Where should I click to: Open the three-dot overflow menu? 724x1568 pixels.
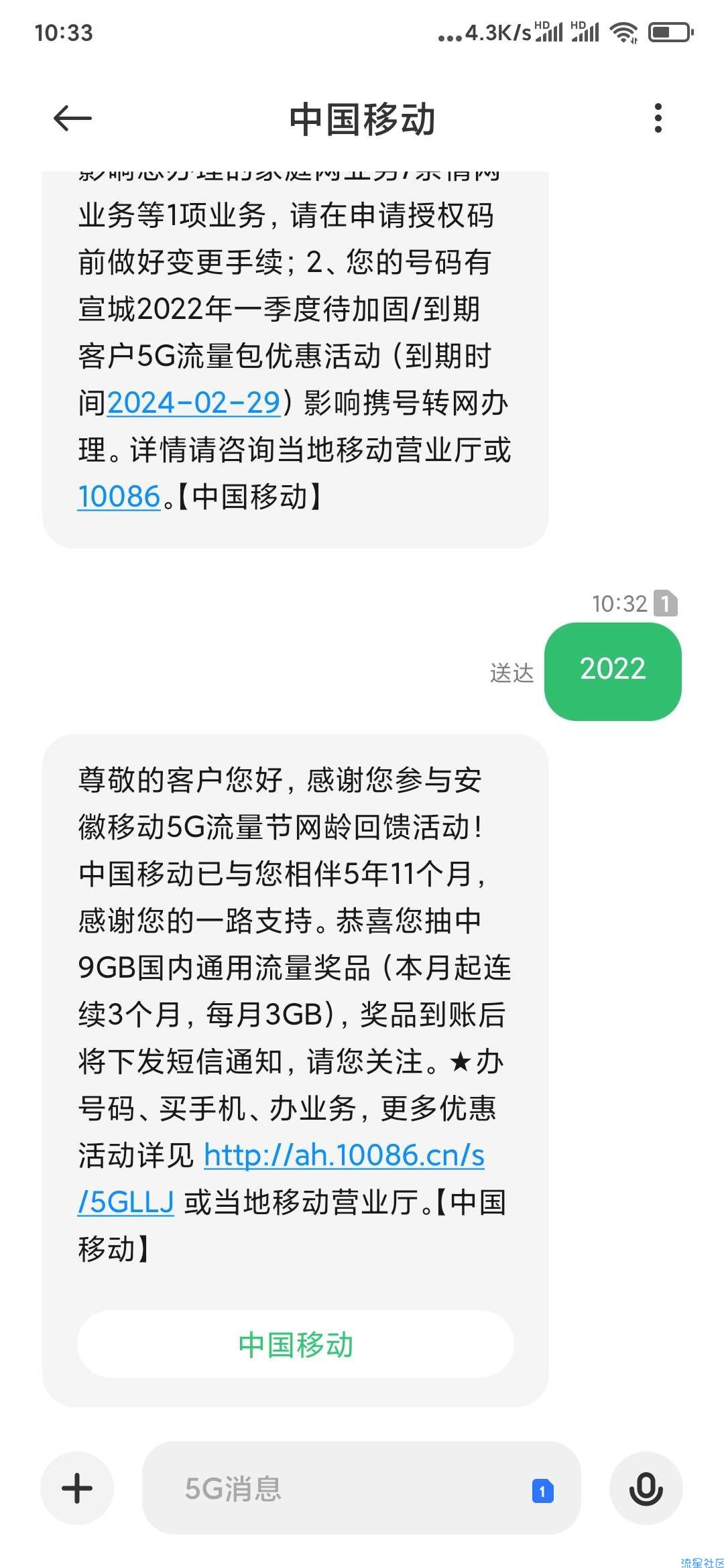[x=658, y=119]
